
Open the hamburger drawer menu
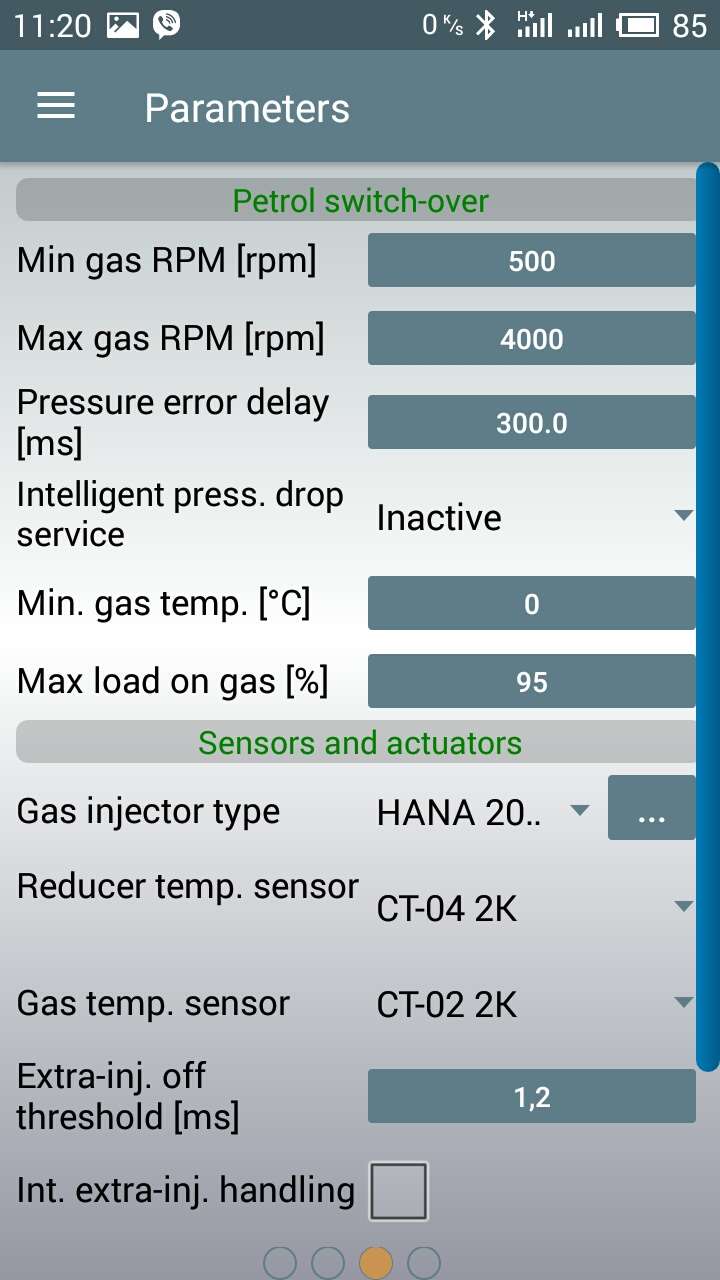(x=56, y=107)
